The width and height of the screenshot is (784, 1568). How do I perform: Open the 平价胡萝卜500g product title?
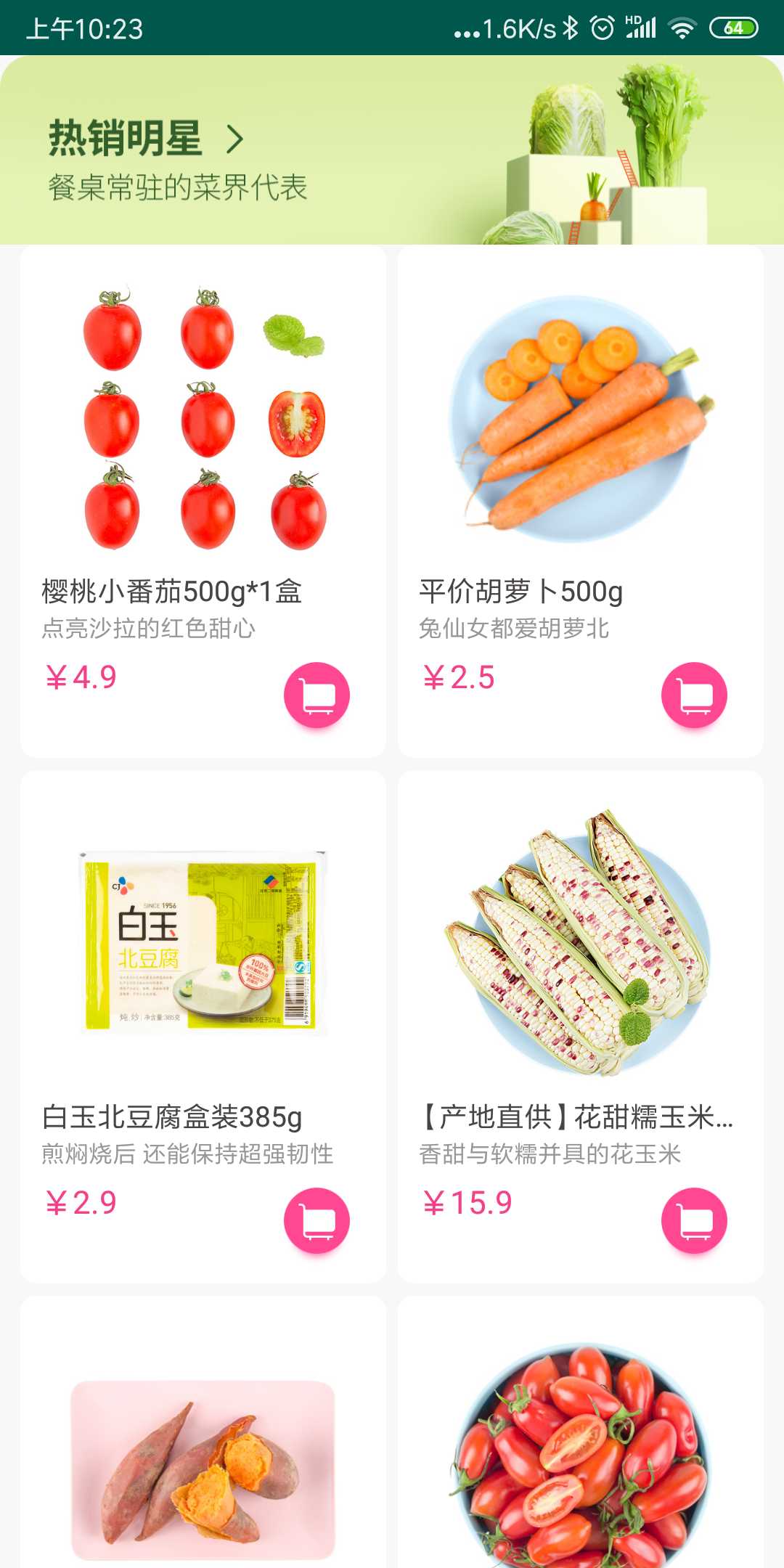coord(520,592)
